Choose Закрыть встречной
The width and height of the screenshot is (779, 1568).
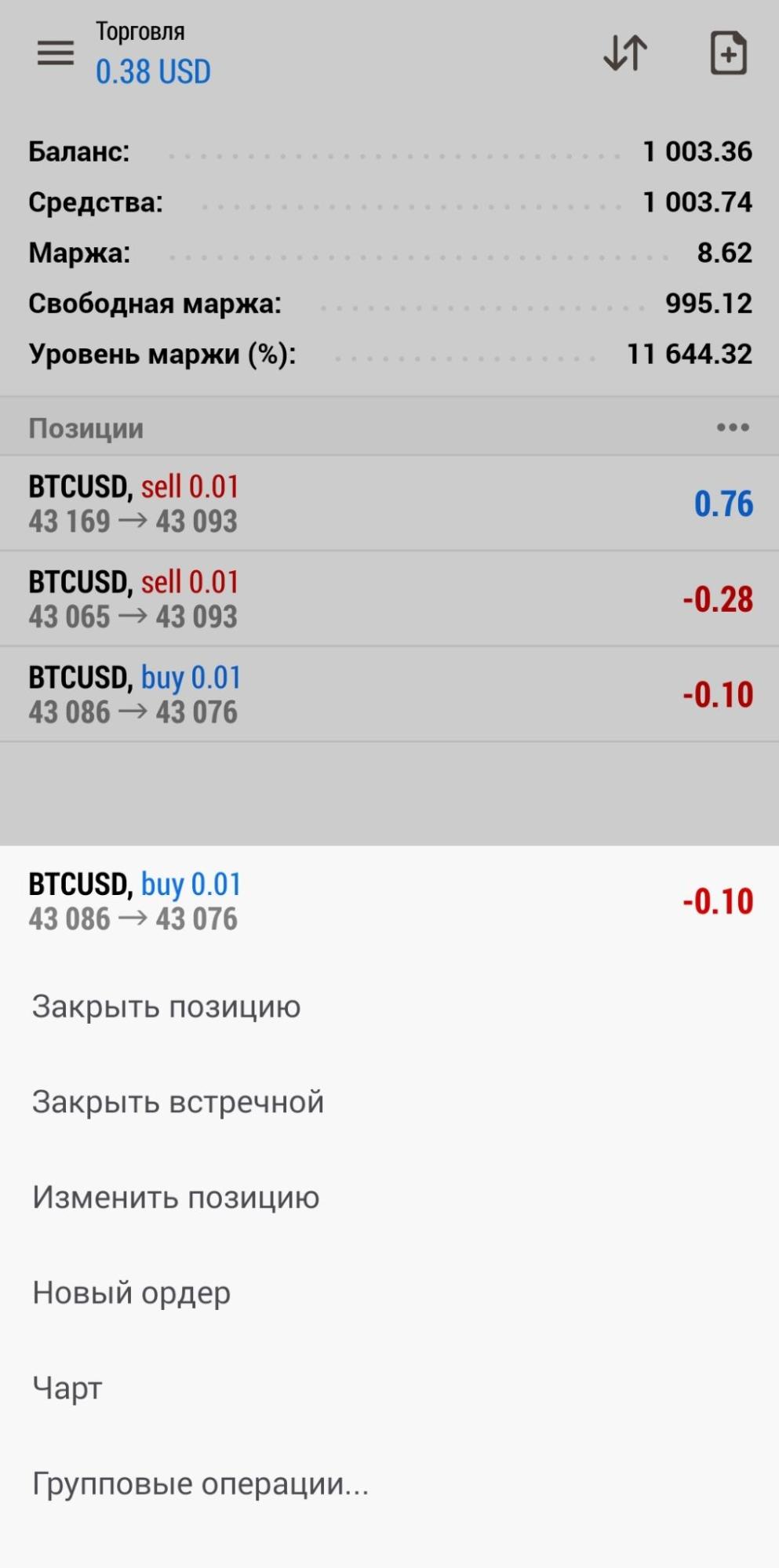pyautogui.click(x=178, y=1102)
